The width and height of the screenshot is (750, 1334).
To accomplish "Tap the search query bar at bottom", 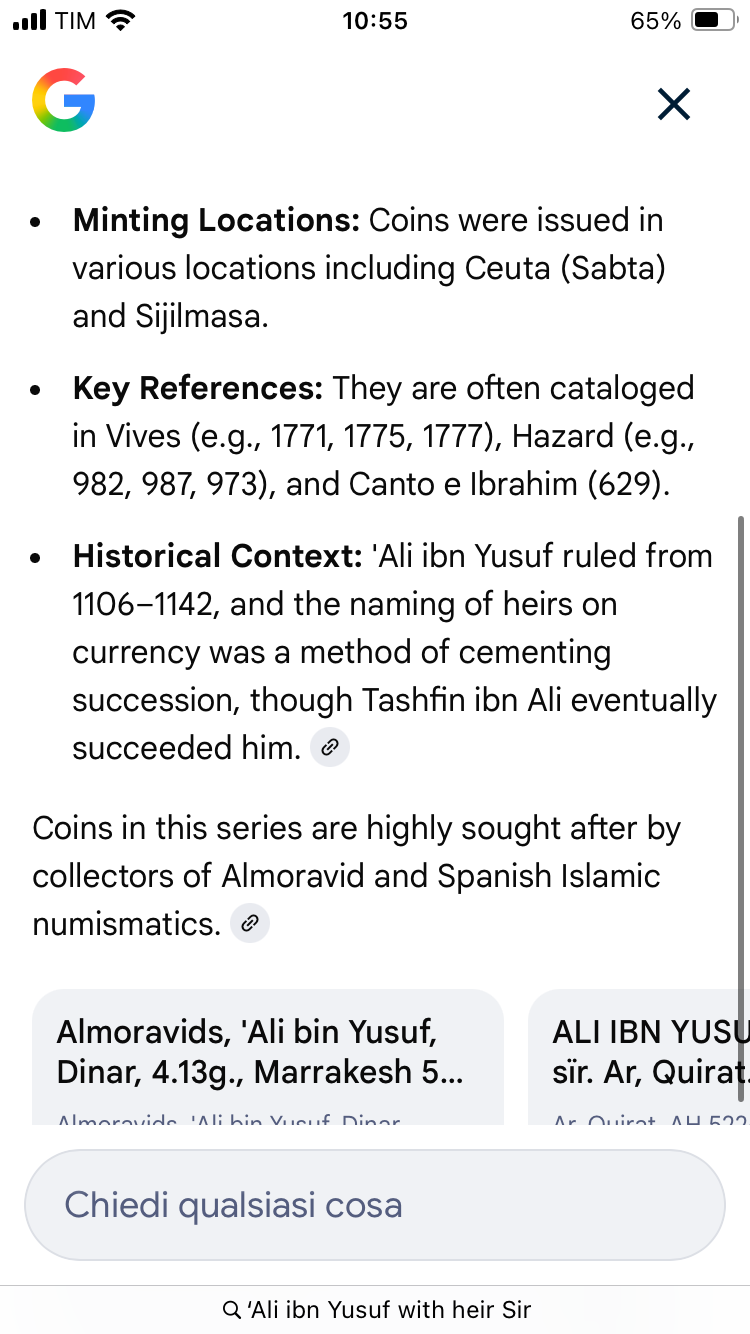I will click(x=375, y=1309).
